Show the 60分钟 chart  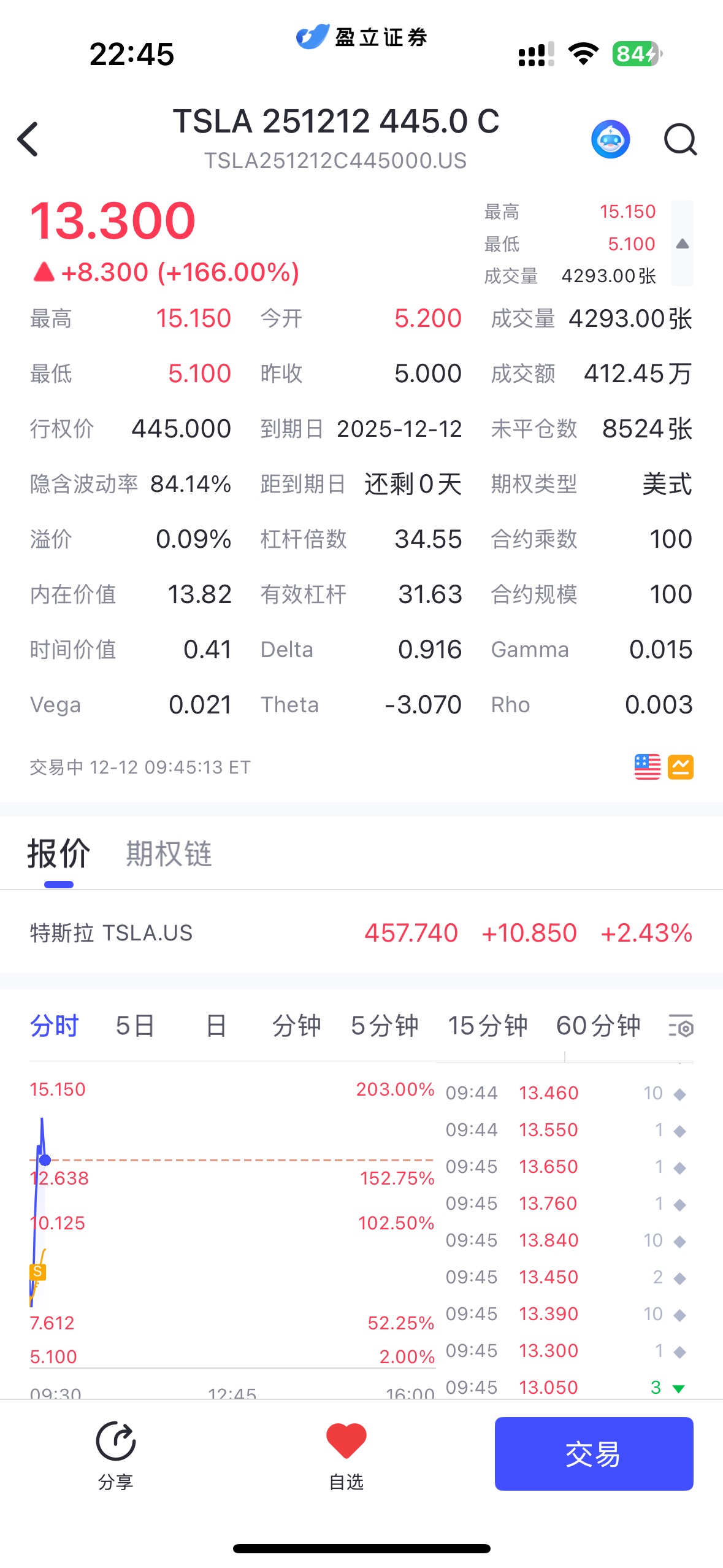pos(598,1026)
